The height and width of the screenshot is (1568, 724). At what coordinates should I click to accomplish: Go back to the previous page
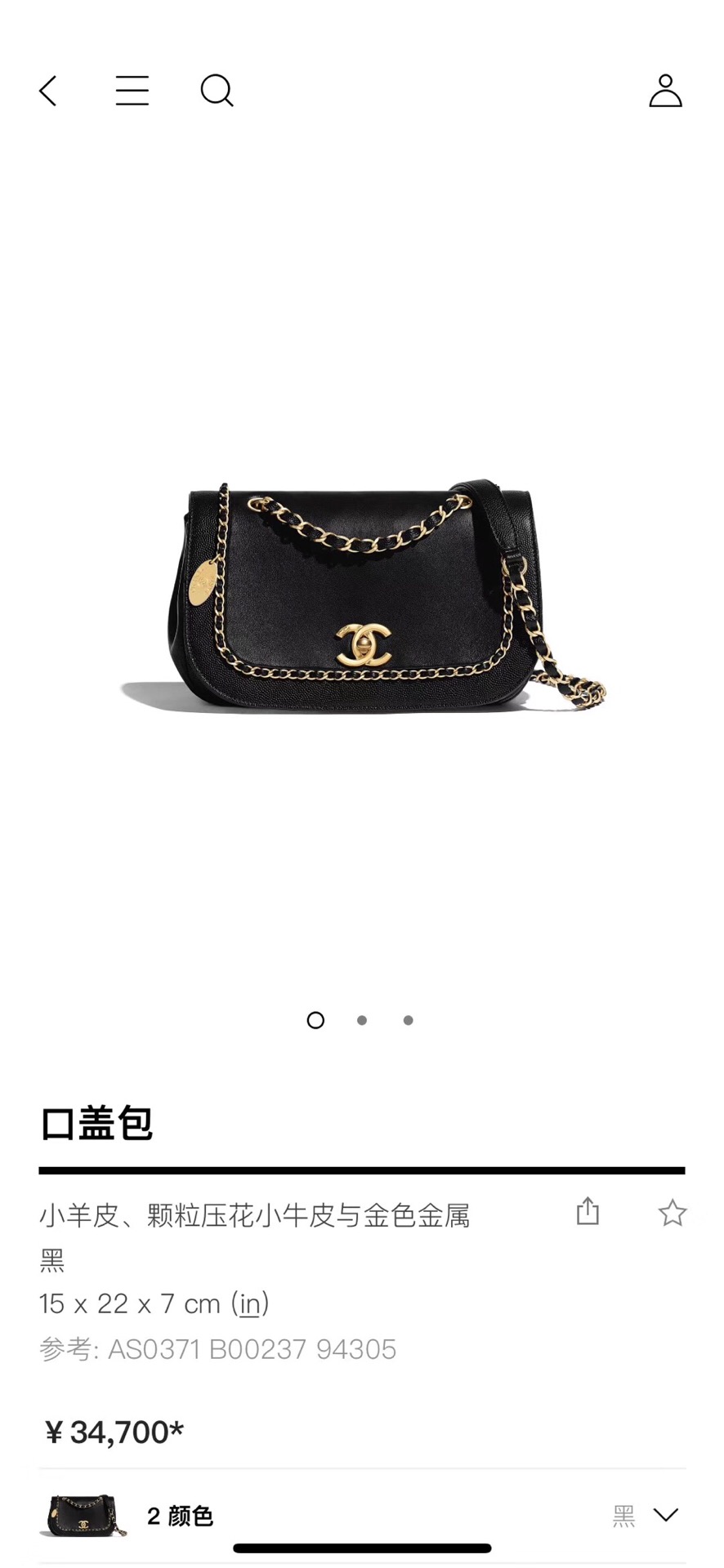(48, 91)
